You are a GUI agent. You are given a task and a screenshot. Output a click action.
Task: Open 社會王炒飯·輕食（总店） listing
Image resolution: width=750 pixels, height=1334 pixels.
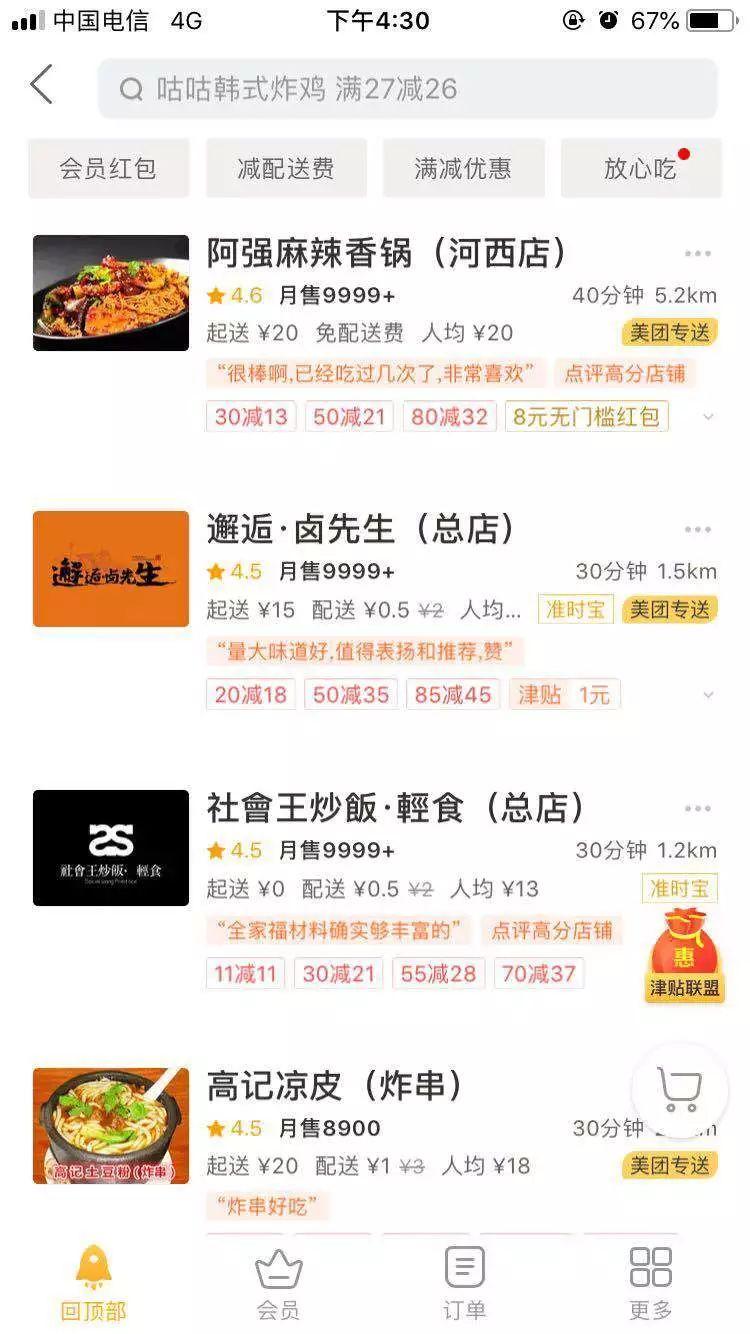pyautogui.click(x=395, y=808)
